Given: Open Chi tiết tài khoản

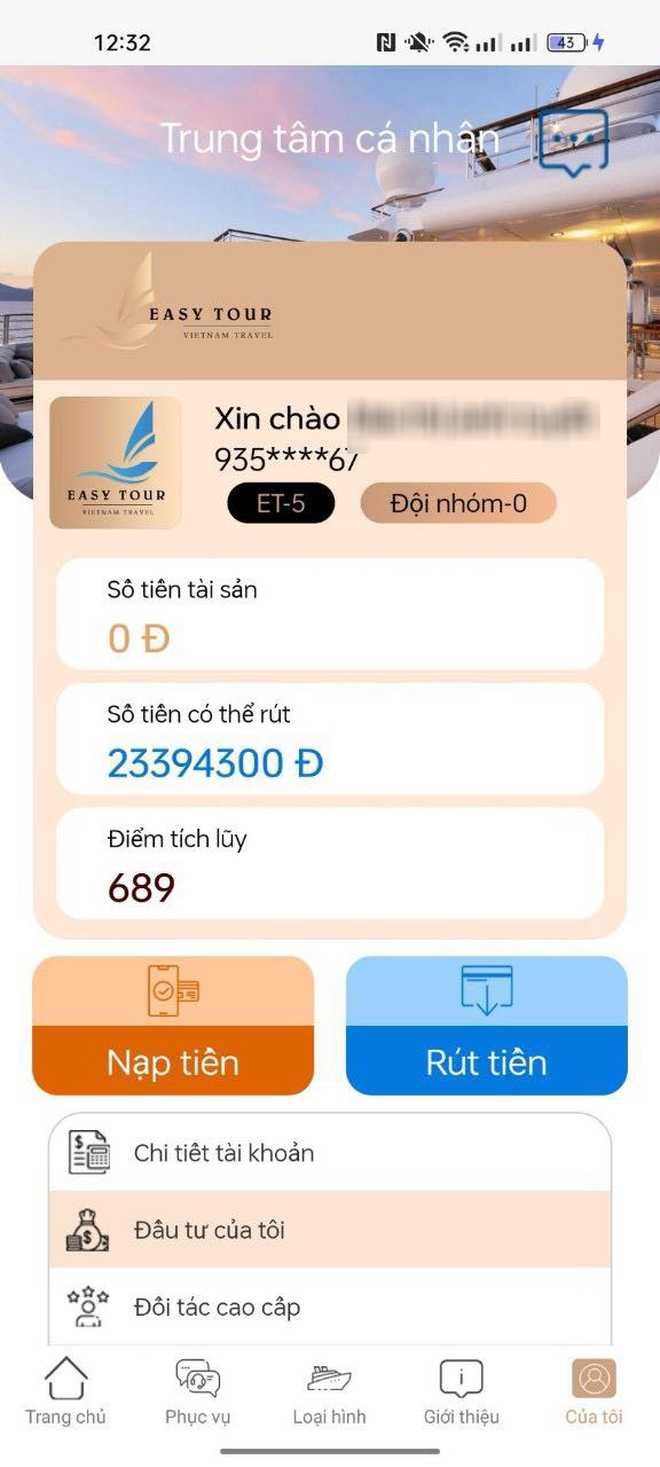Looking at the screenshot, I should [330, 1153].
